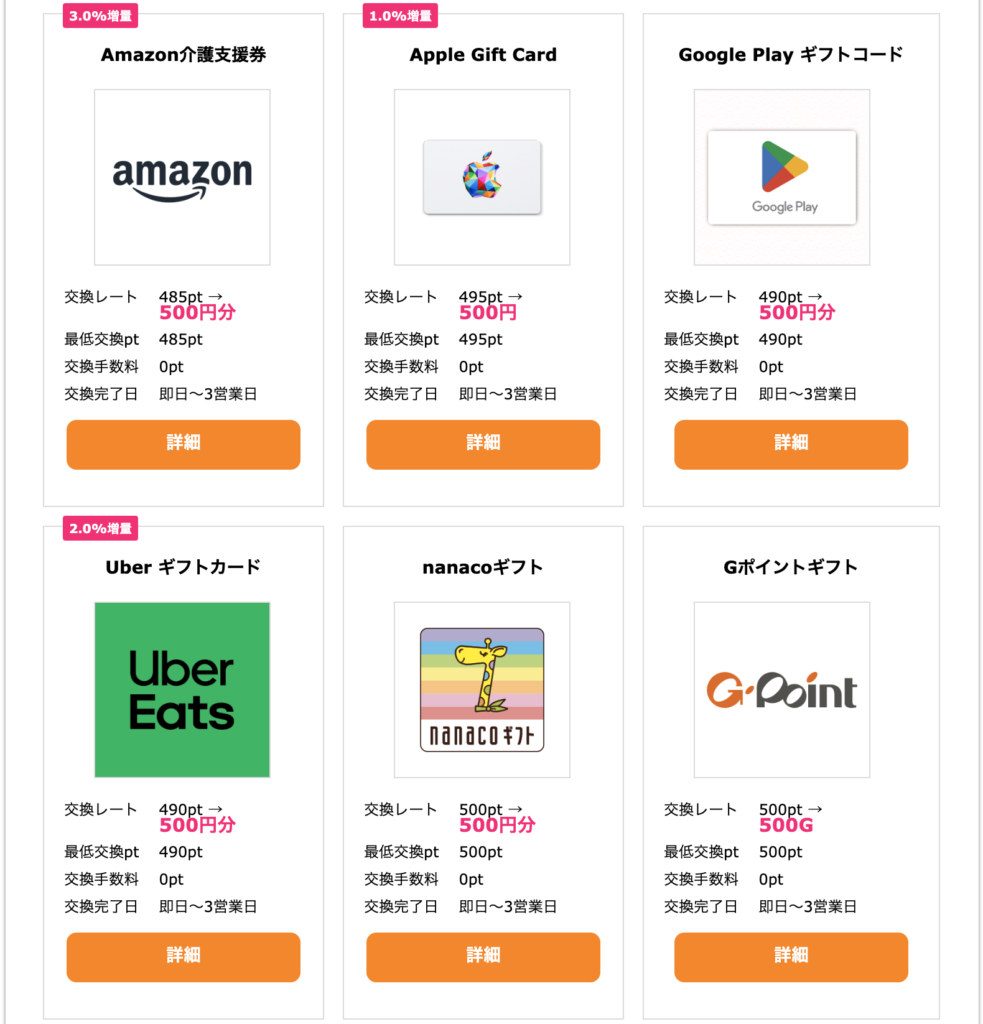Open 詳細 for Amazon介護支援券
The height and width of the screenshot is (1024, 983).
coord(183,444)
